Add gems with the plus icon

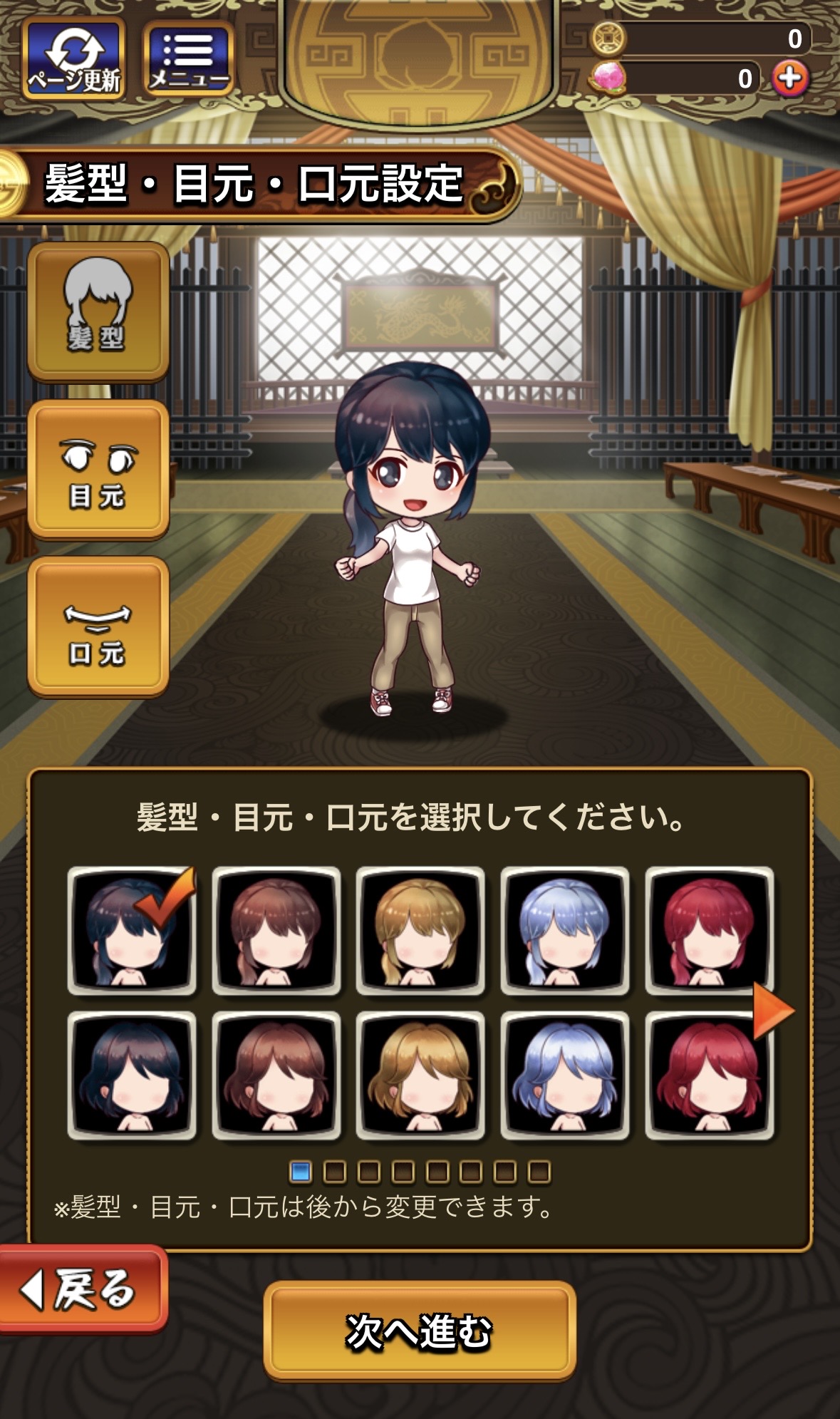[x=790, y=78]
